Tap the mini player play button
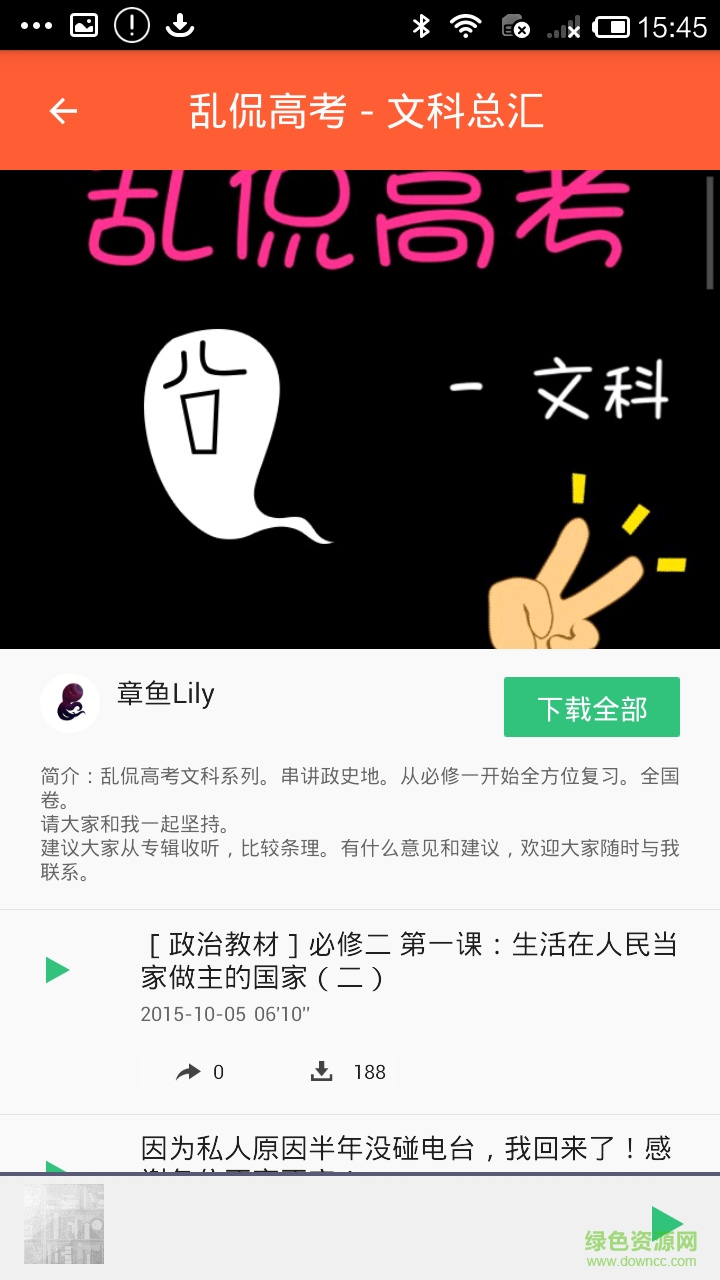 pyautogui.click(x=666, y=1222)
